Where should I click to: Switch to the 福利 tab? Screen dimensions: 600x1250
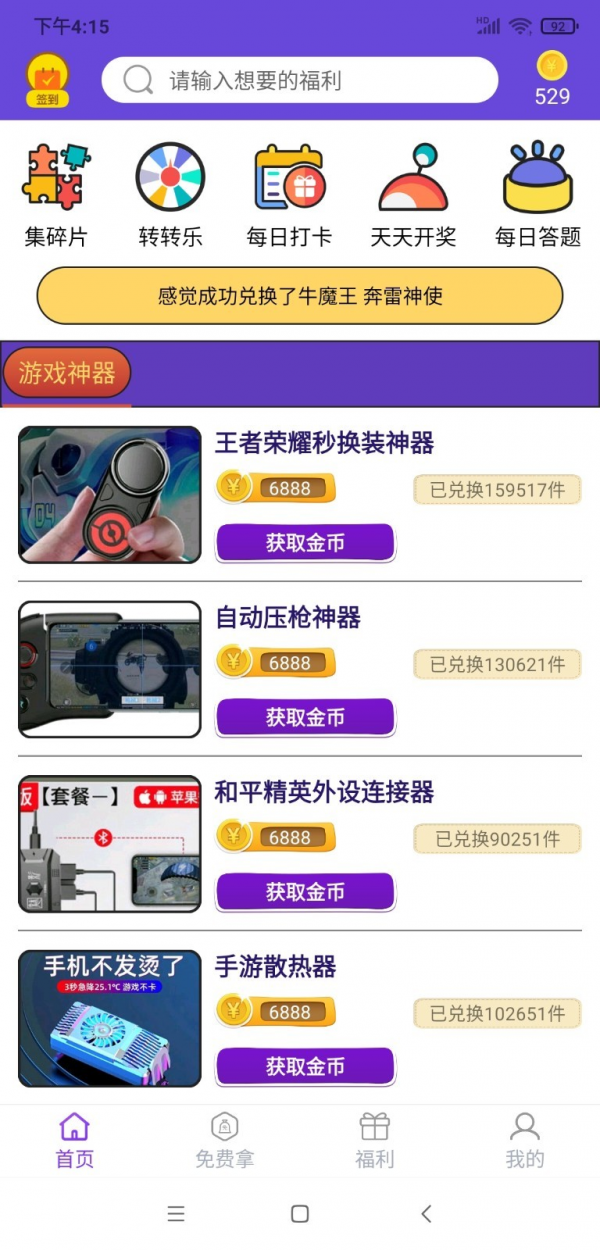pyautogui.click(x=375, y=1140)
